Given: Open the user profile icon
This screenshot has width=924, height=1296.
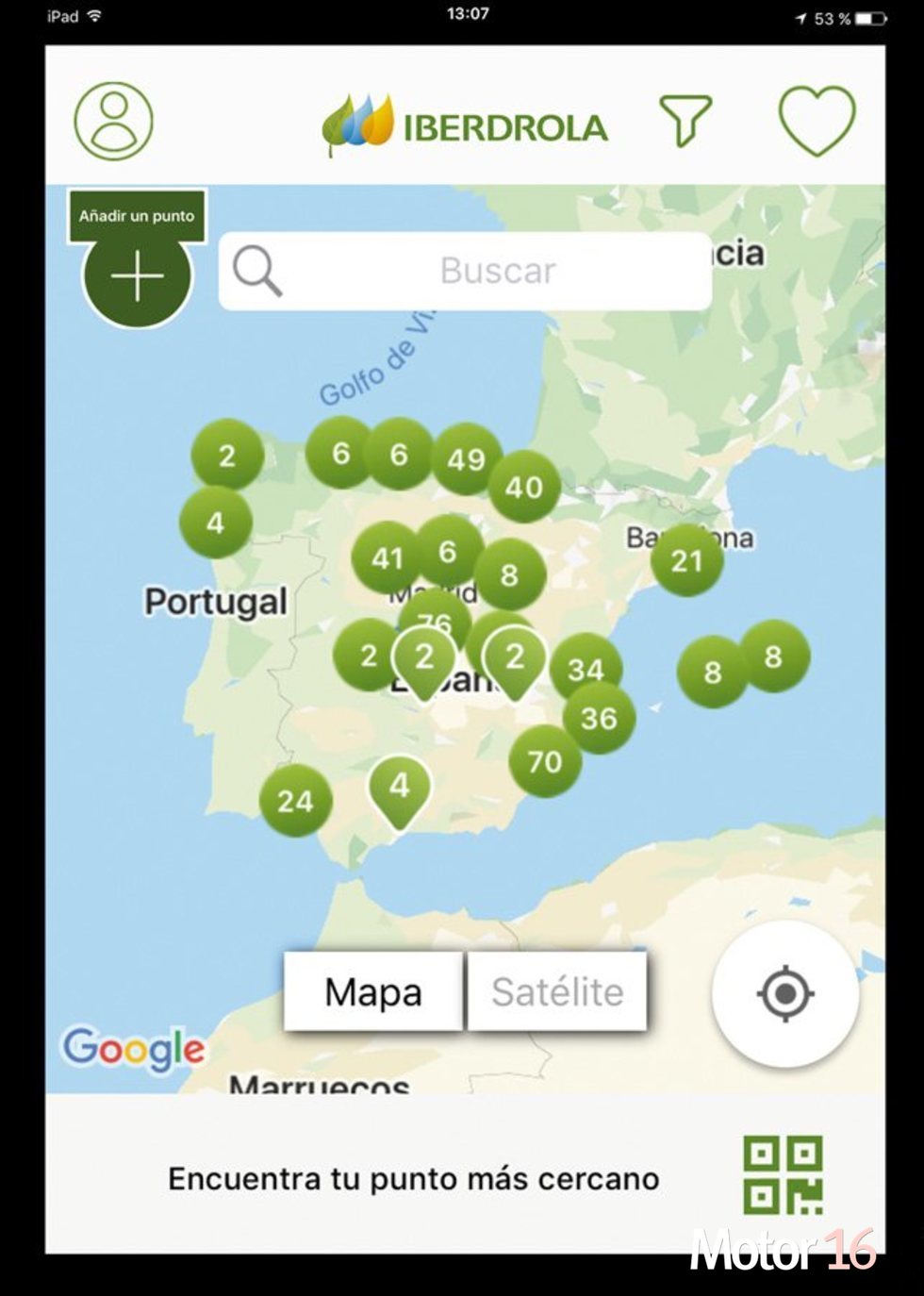Looking at the screenshot, I should tap(114, 122).
